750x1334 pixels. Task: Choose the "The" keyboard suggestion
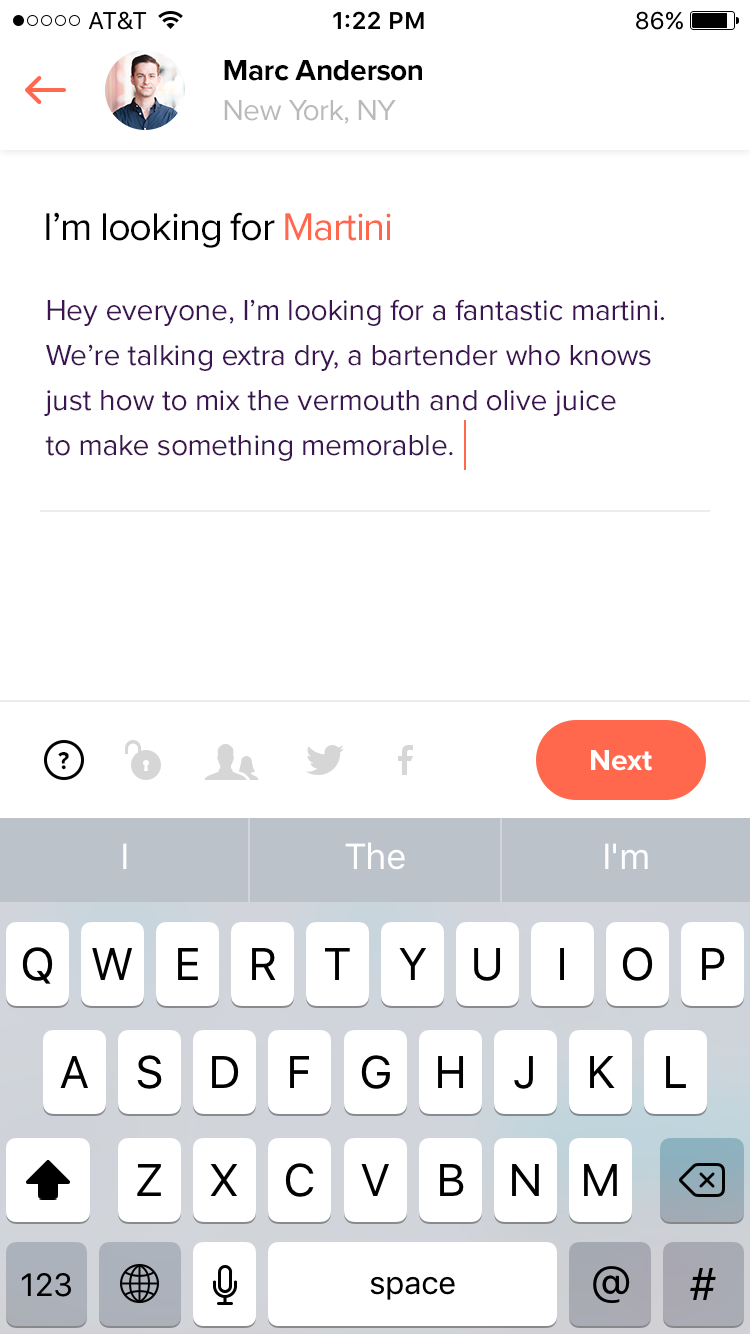375,857
